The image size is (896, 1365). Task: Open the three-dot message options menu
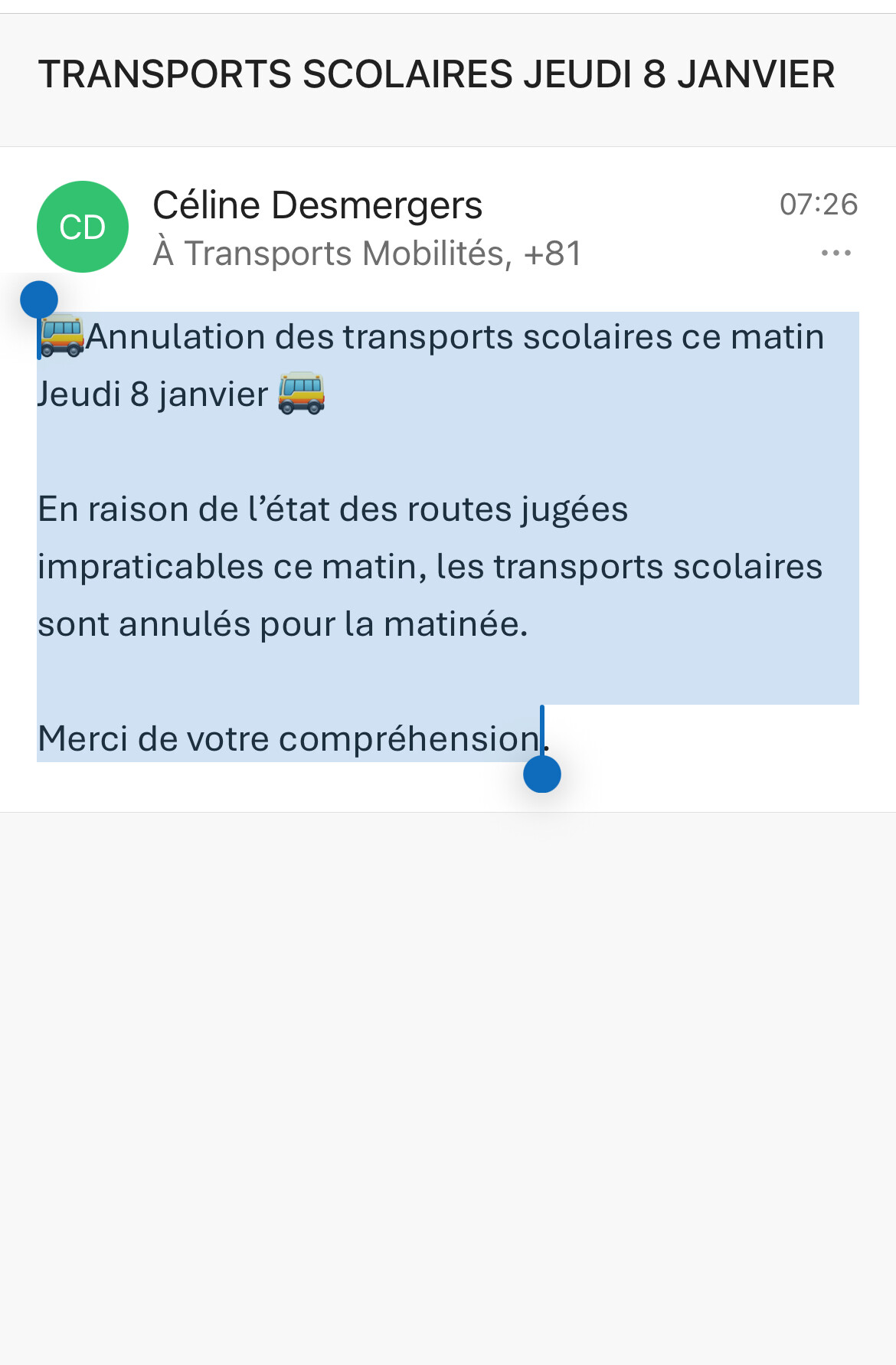[836, 253]
